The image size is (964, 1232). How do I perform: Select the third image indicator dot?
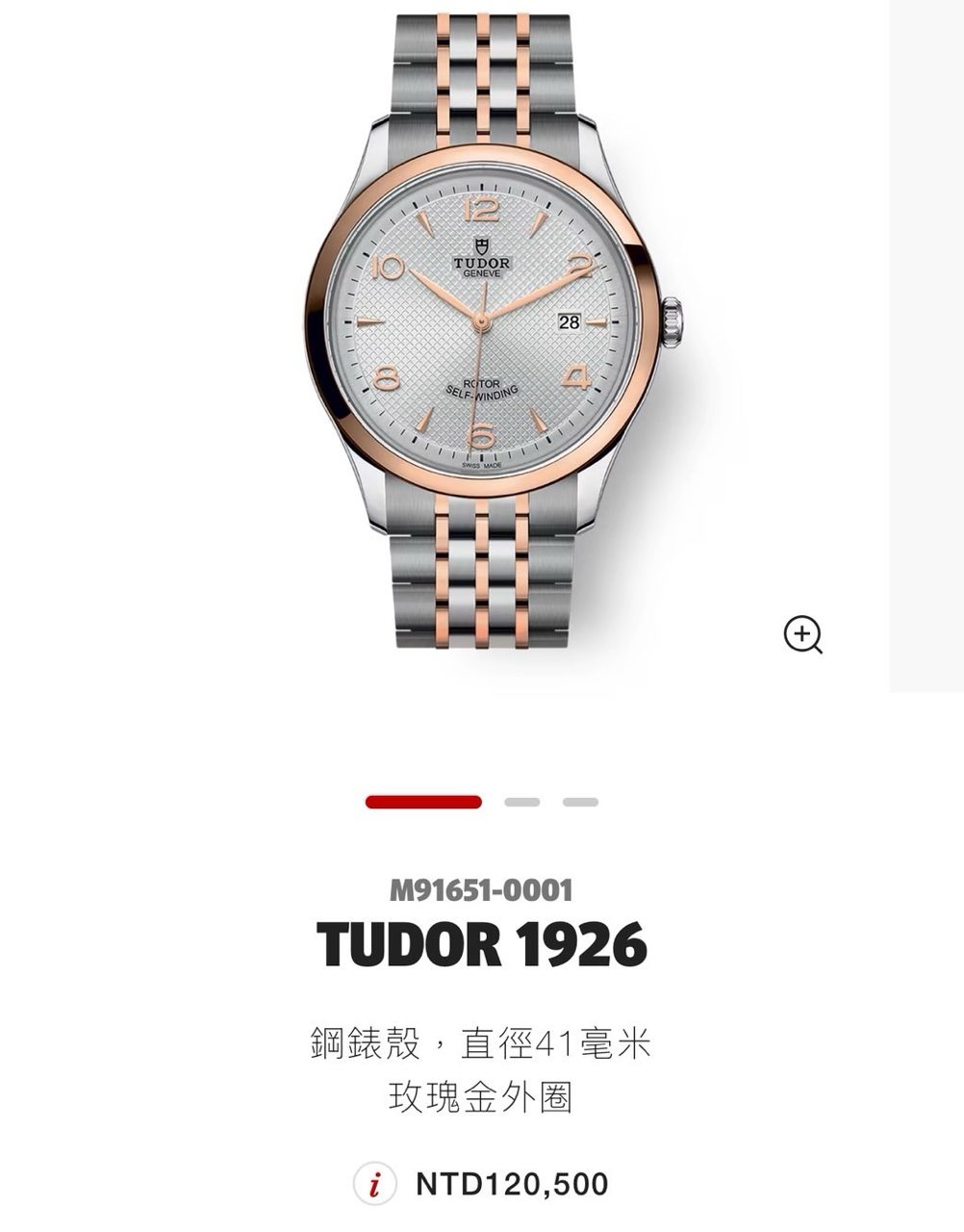[x=581, y=802]
